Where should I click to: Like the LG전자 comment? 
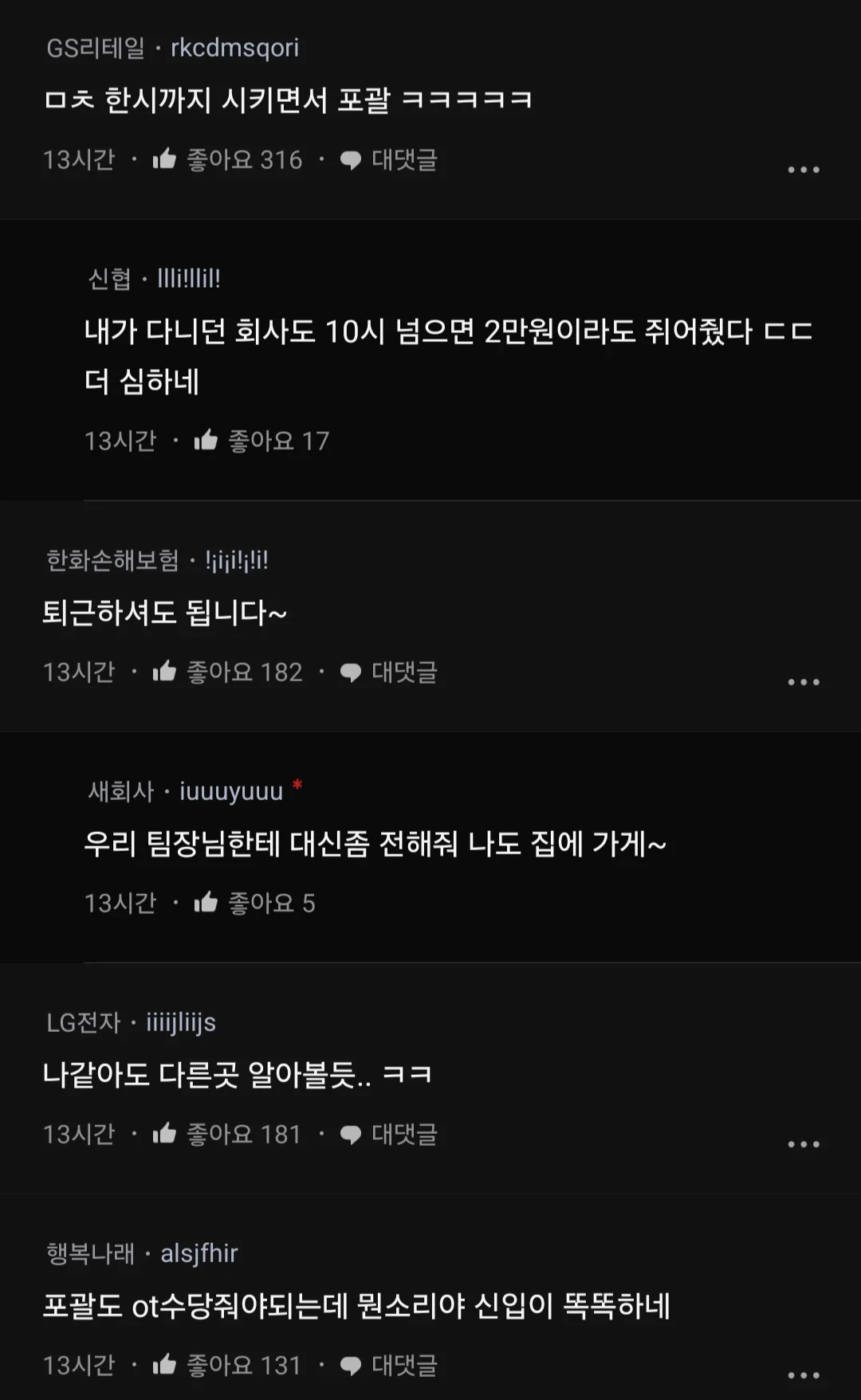click(165, 1134)
